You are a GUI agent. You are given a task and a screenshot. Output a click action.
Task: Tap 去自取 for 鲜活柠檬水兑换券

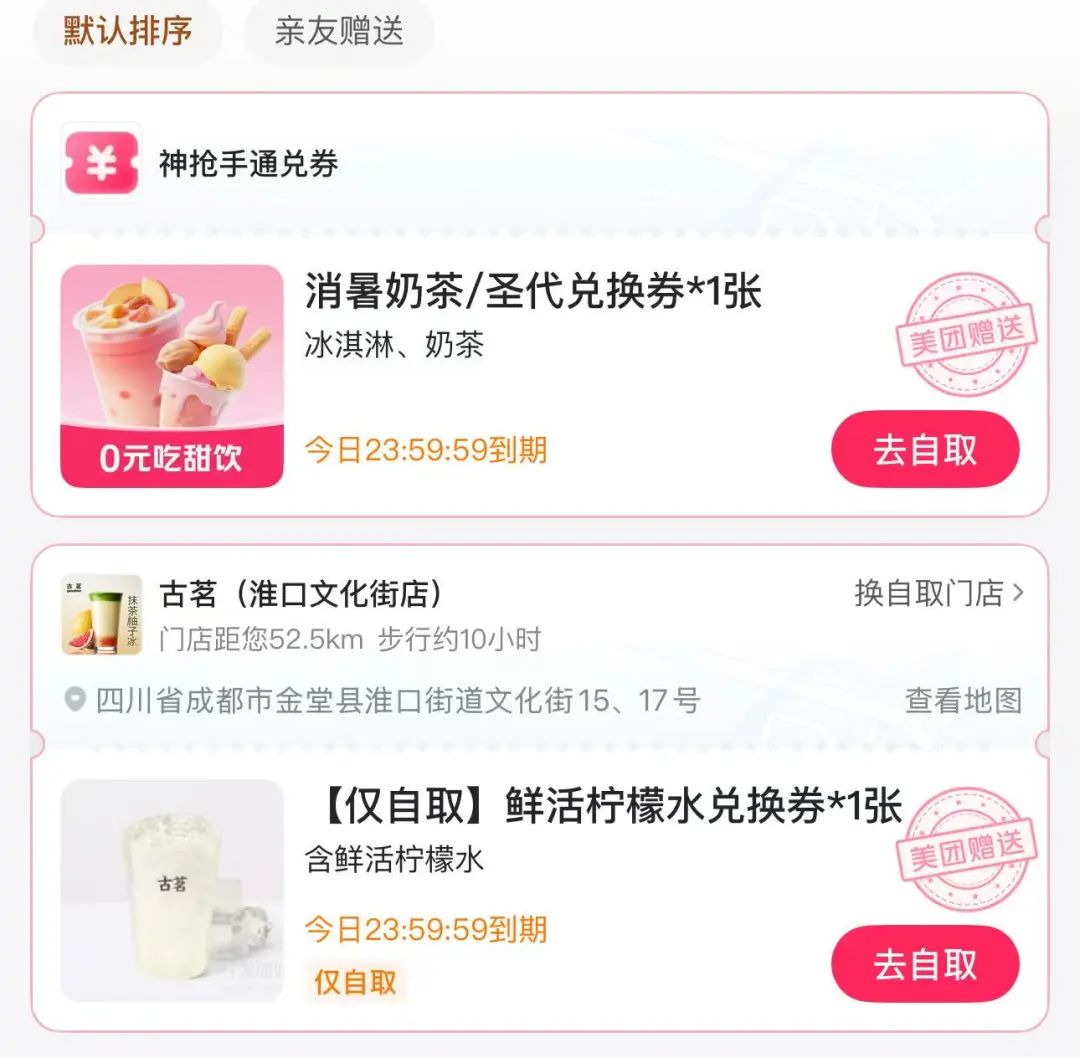tap(925, 964)
